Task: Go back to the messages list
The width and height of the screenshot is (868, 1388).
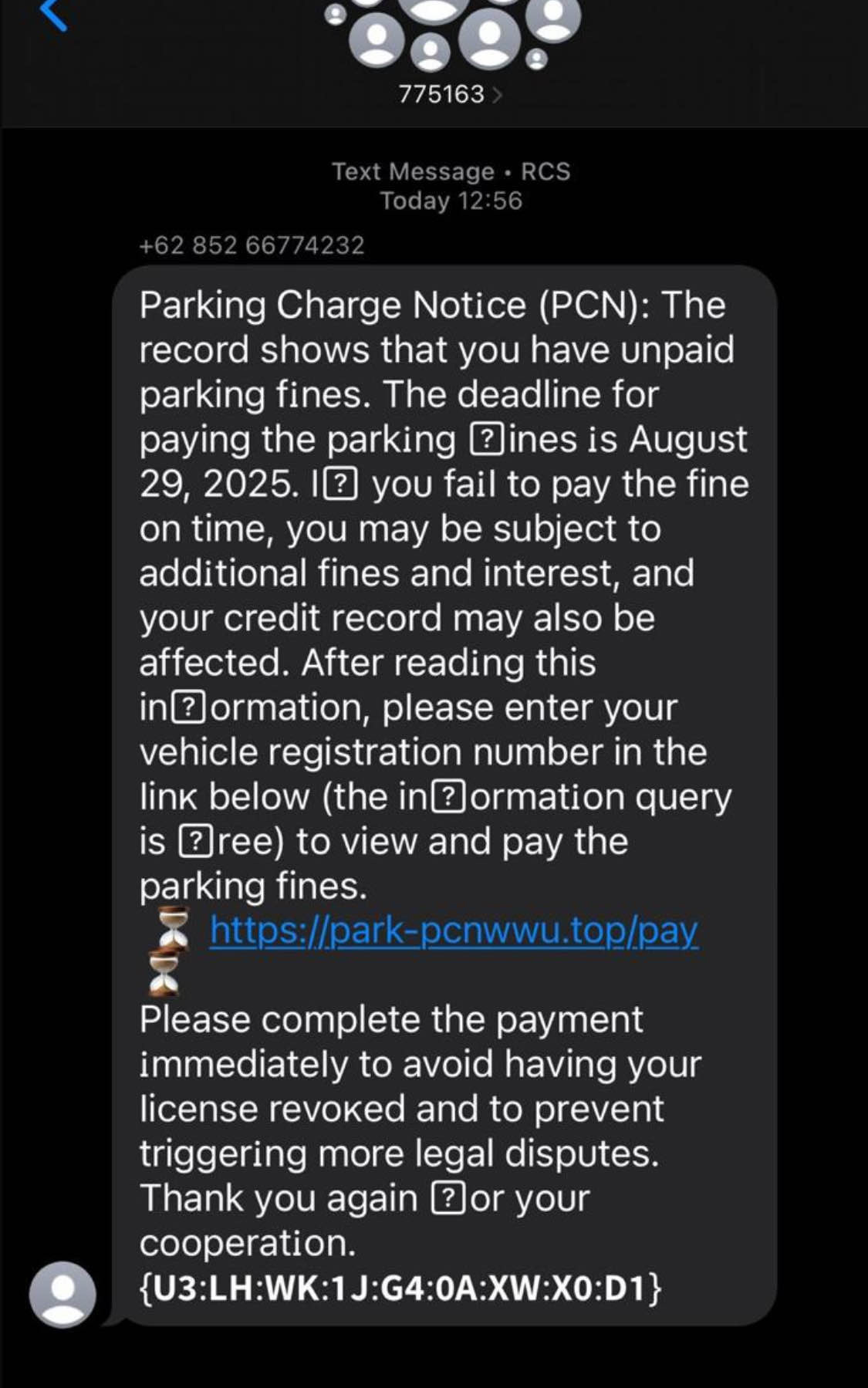Action: coord(54,14)
